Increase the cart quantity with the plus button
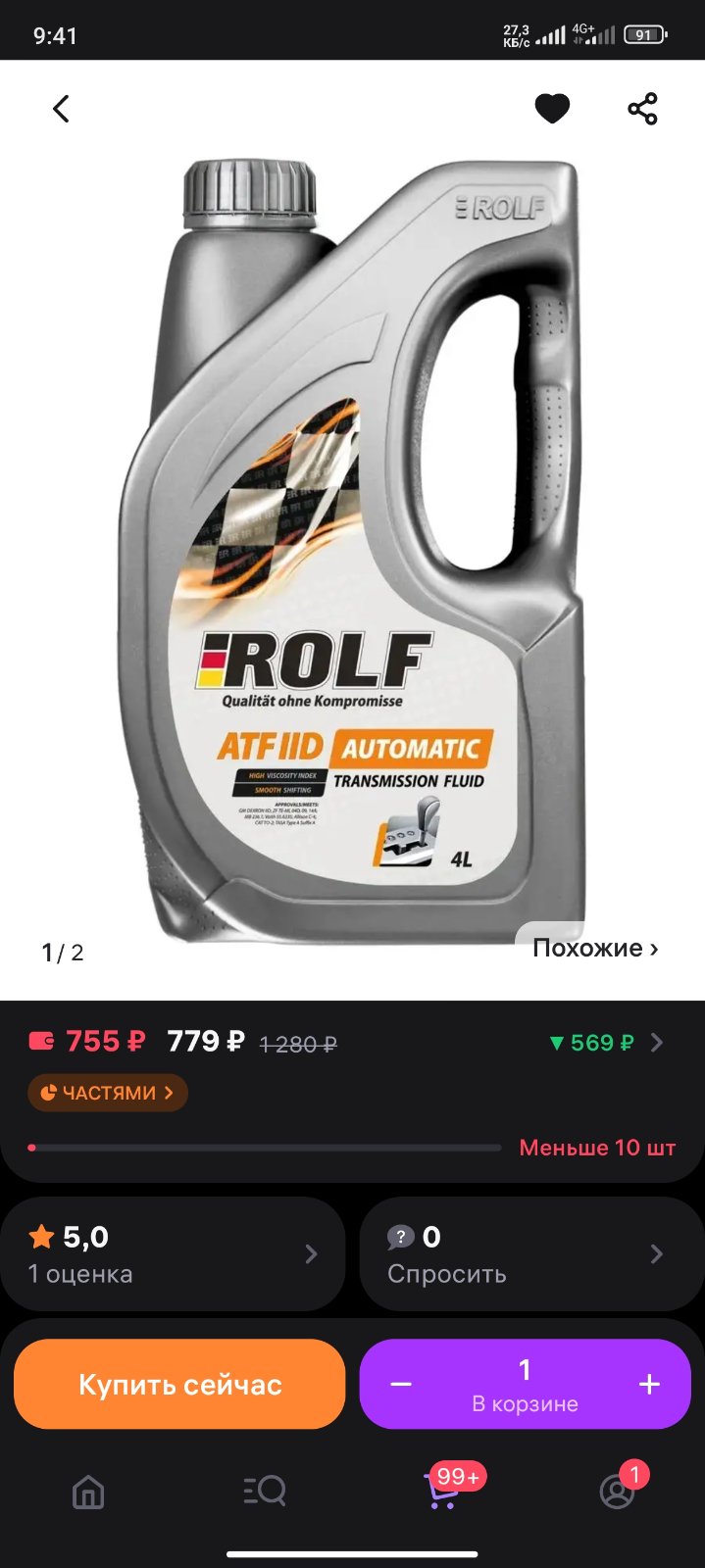Viewport: 705px width, 1568px height. tap(649, 1384)
